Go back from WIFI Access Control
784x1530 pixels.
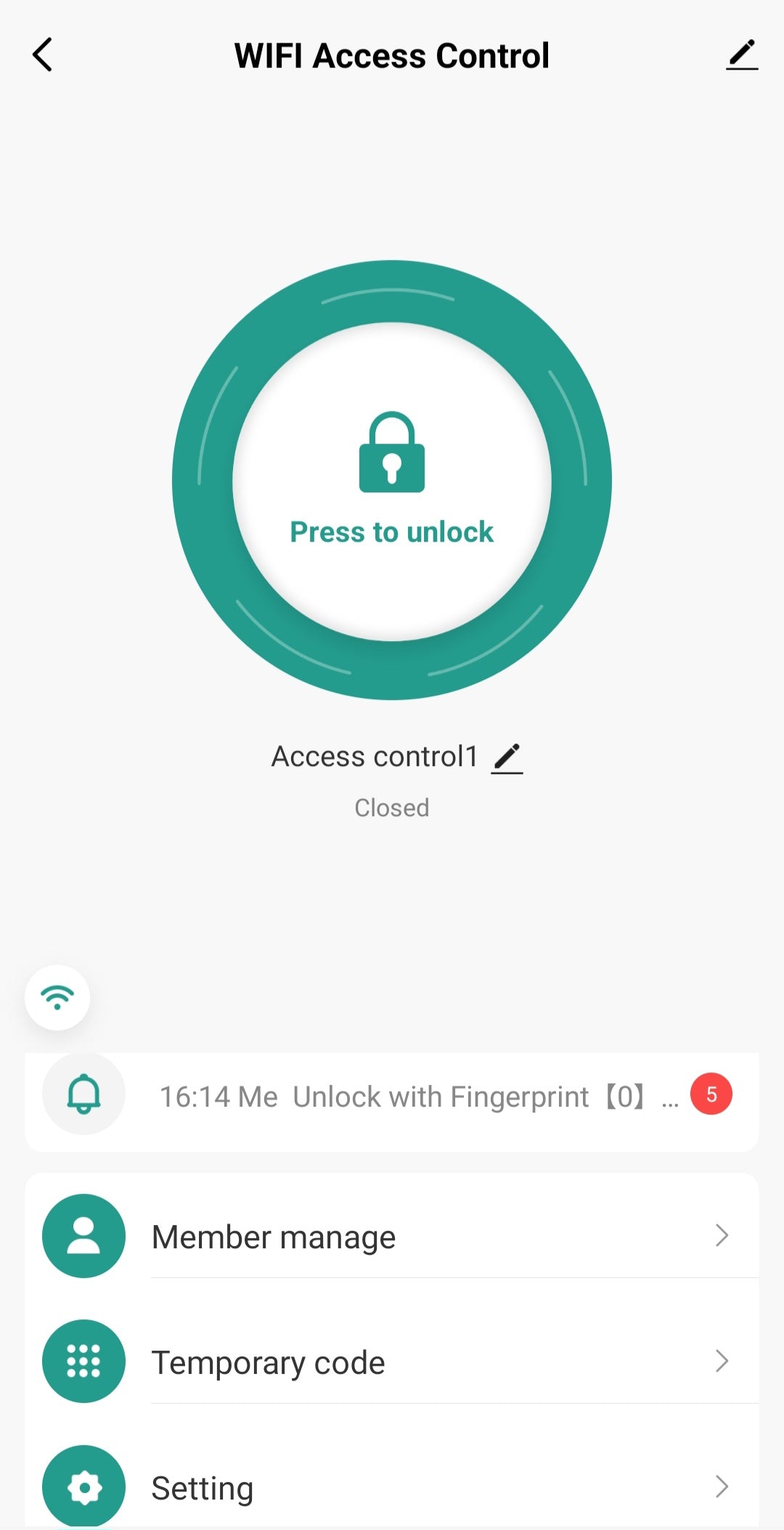click(43, 55)
